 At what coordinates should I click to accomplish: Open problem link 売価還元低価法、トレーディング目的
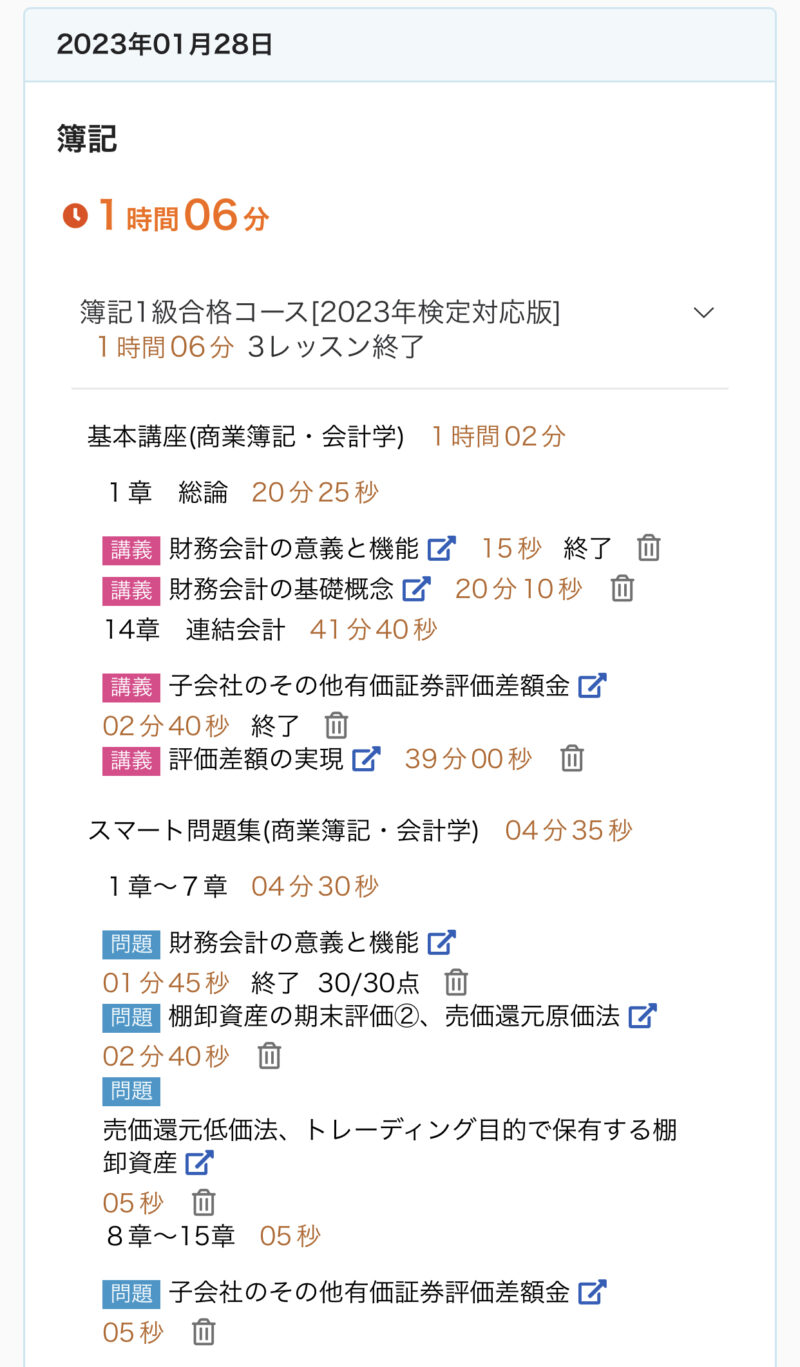tap(200, 1162)
